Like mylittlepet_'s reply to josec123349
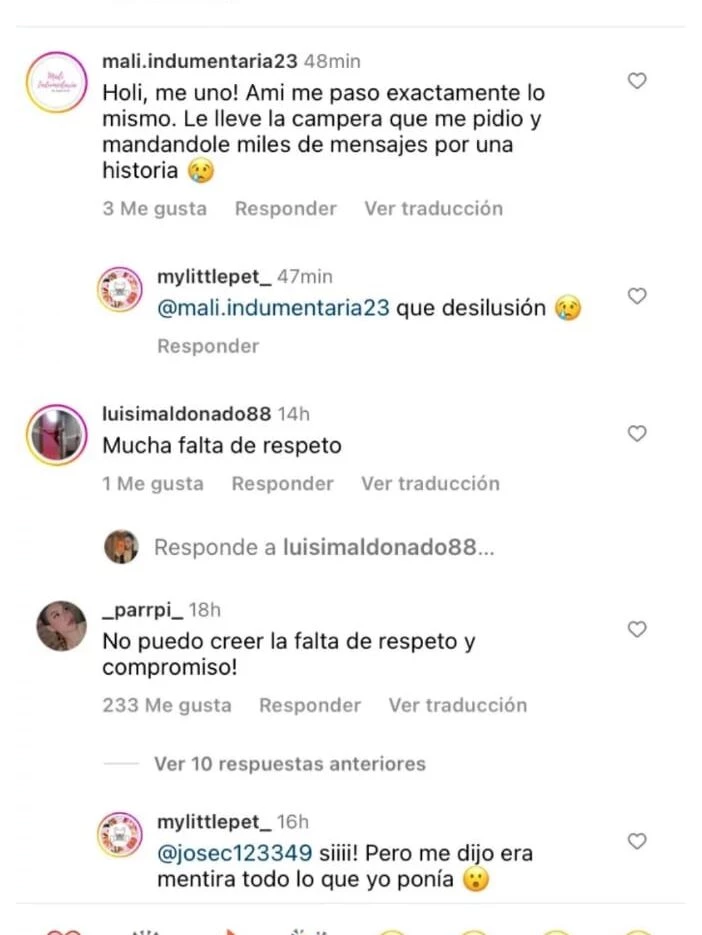The height and width of the screenshot is (935, 702). point(636,841)
